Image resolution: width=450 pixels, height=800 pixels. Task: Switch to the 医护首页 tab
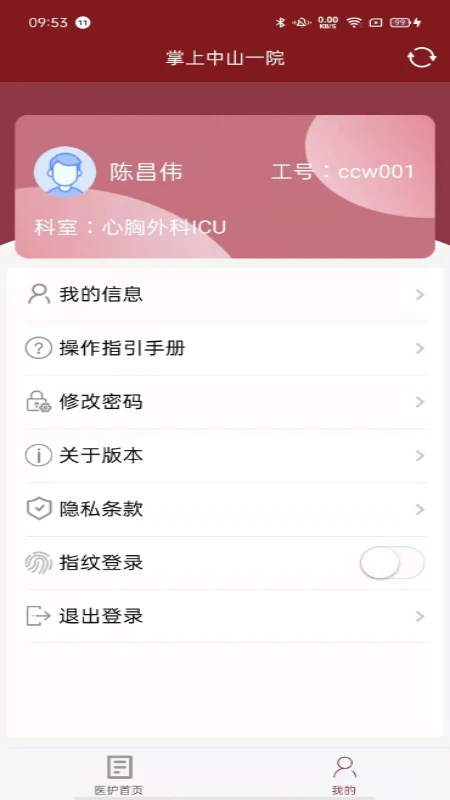tap(119, 776)
